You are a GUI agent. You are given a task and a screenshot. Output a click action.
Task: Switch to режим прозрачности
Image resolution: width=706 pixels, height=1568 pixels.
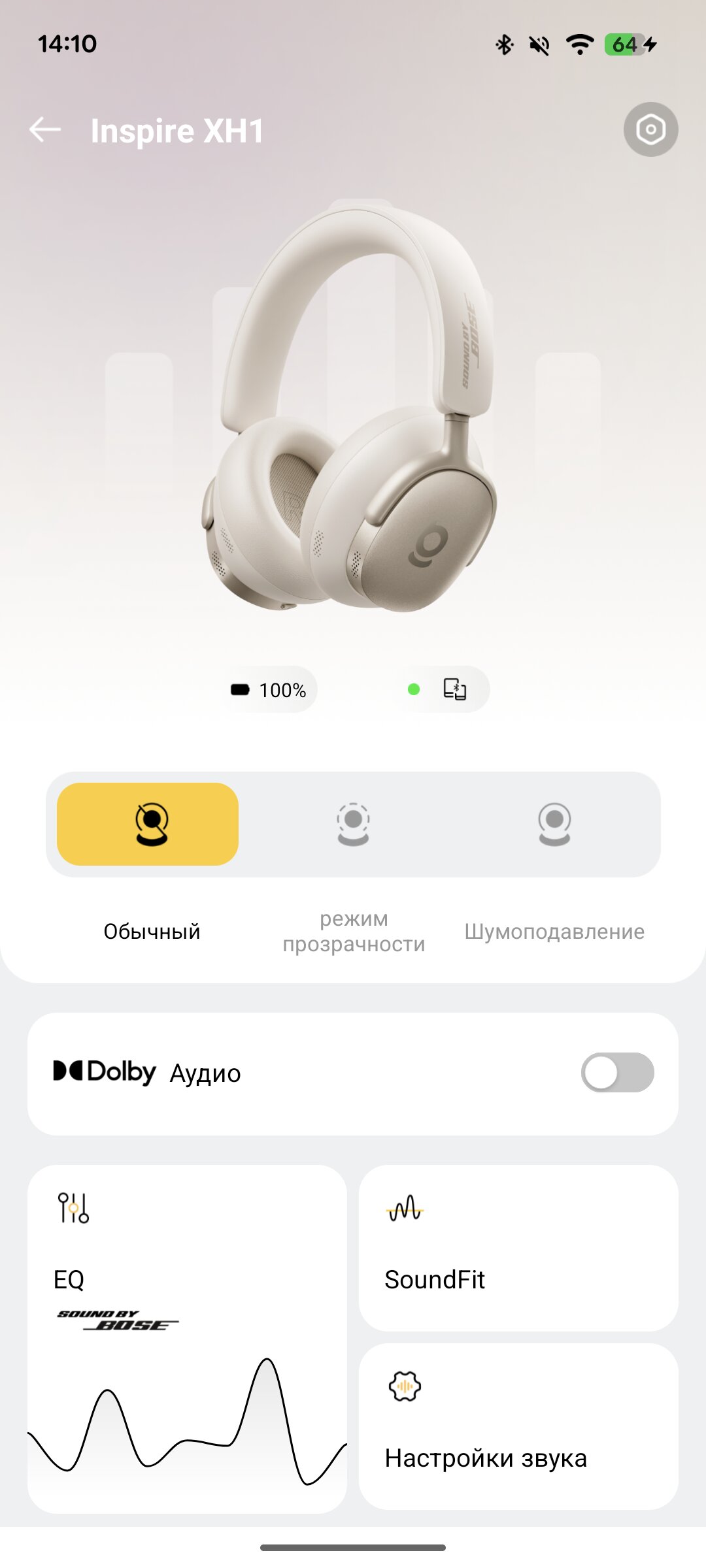tap(353, 824)
